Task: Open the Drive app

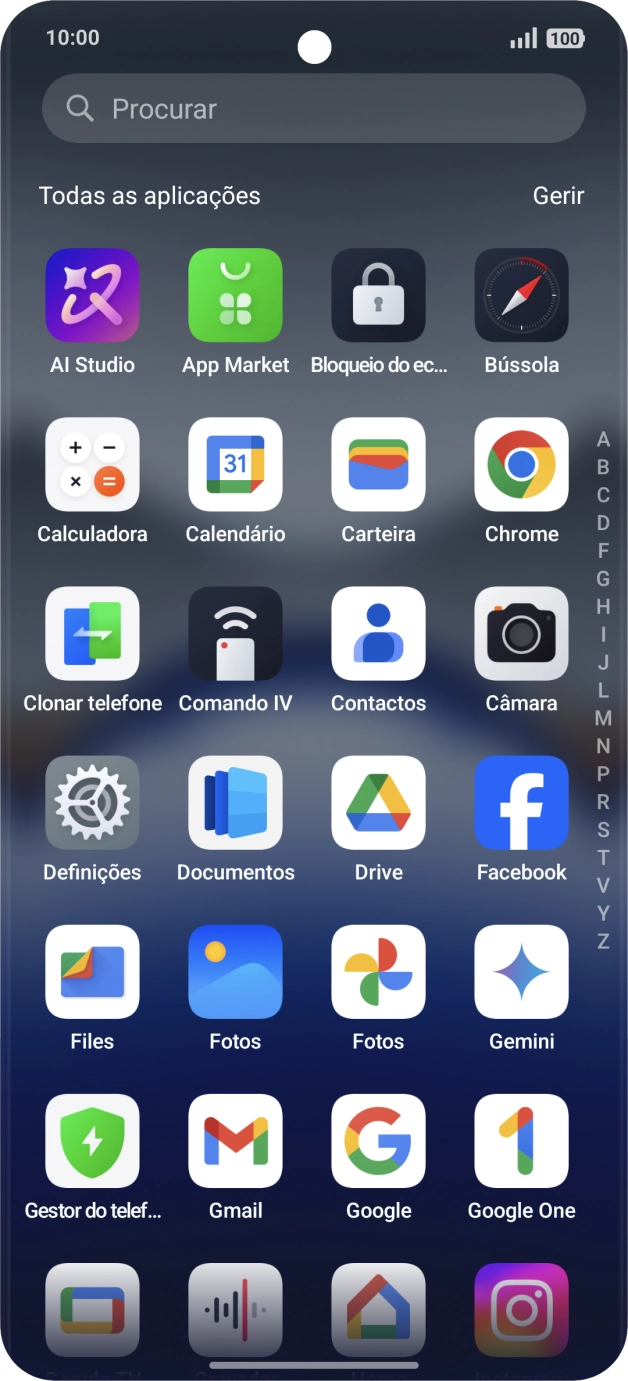Action: click(x=378, y=803)
